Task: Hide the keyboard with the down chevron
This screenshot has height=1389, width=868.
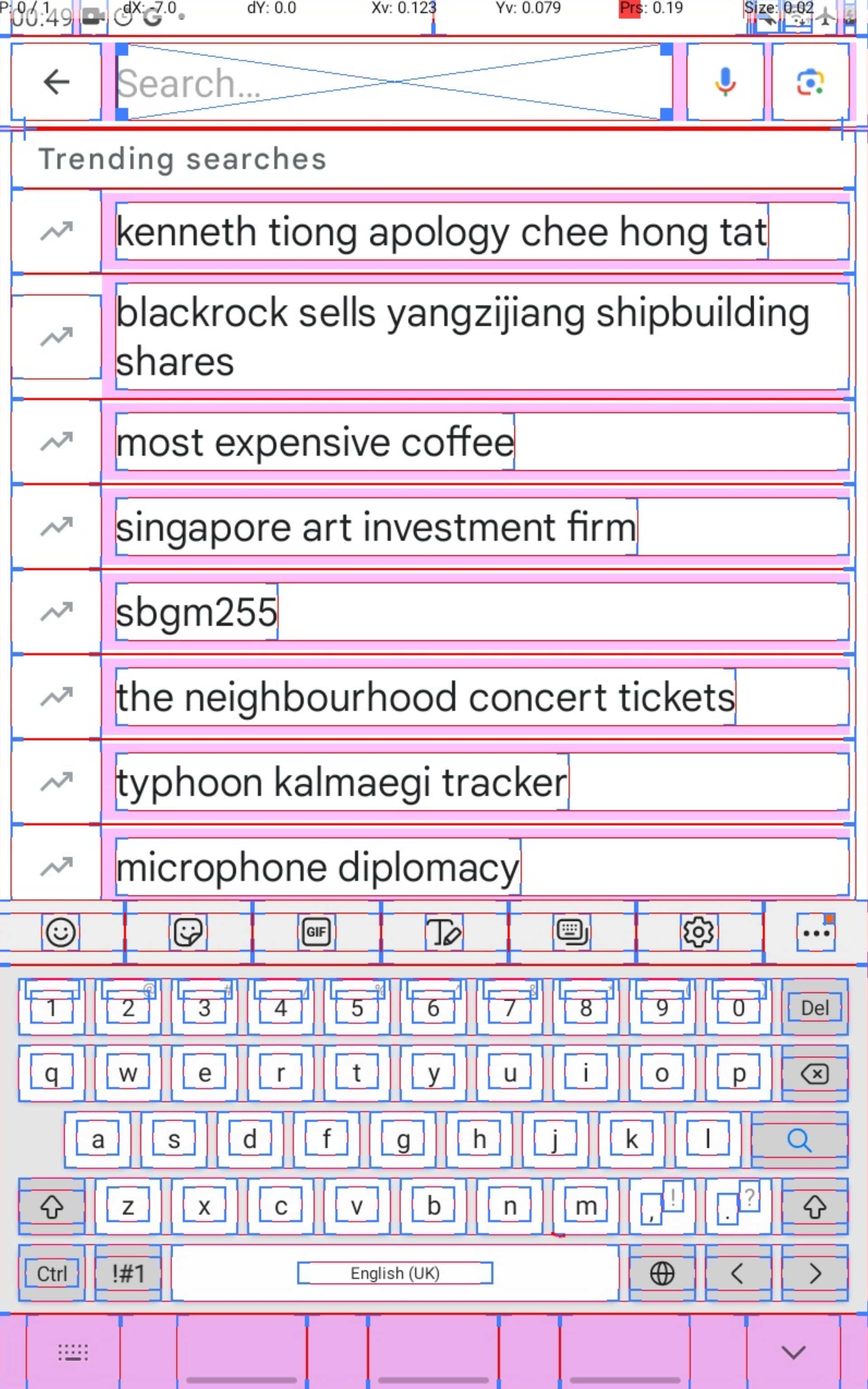Action: [x=793, y=1352]
